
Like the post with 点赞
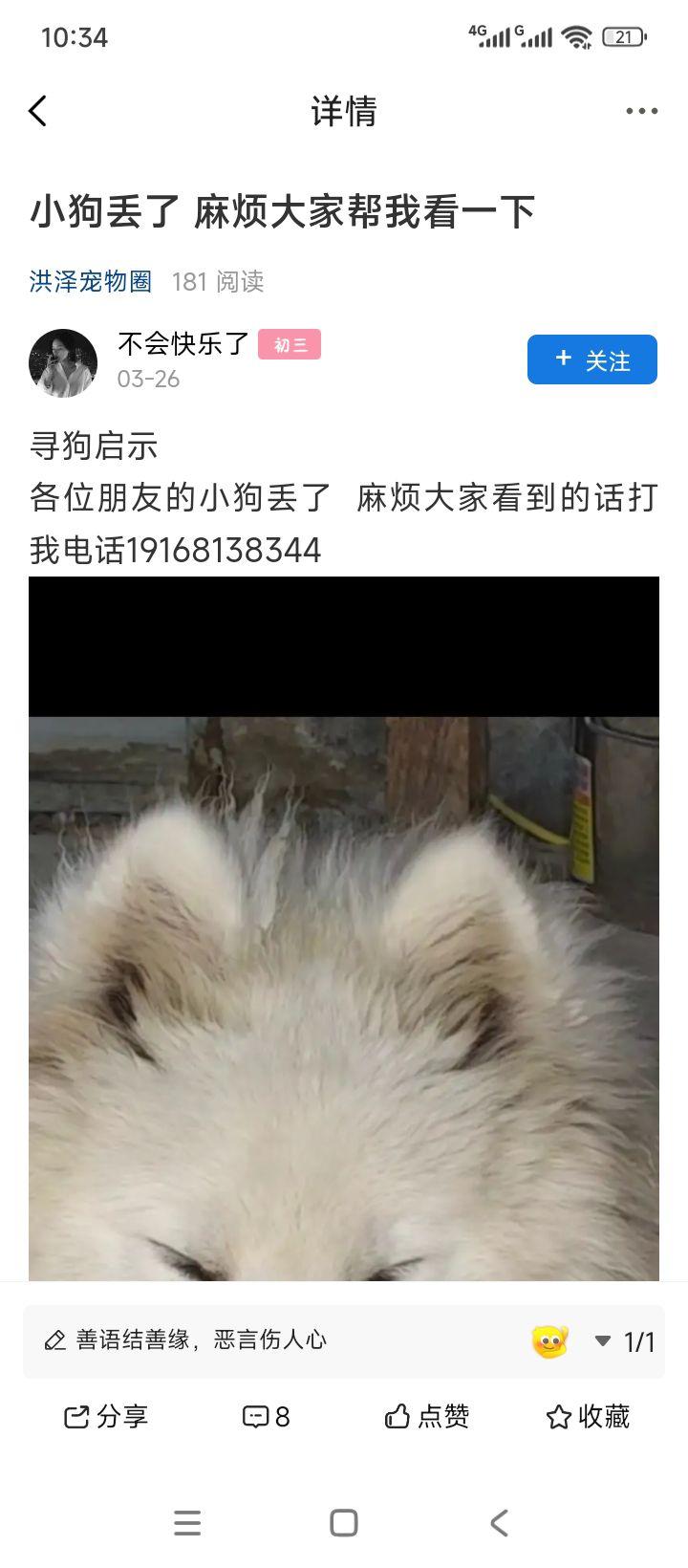[x=426, y=1416]
